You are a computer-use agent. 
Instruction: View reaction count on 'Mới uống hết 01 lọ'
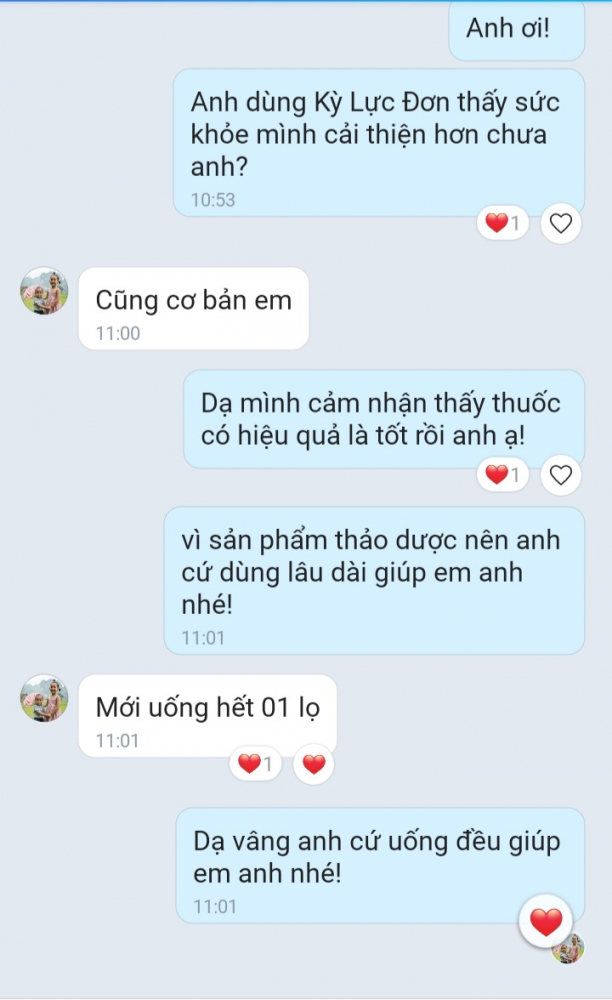tap(255, 765)
